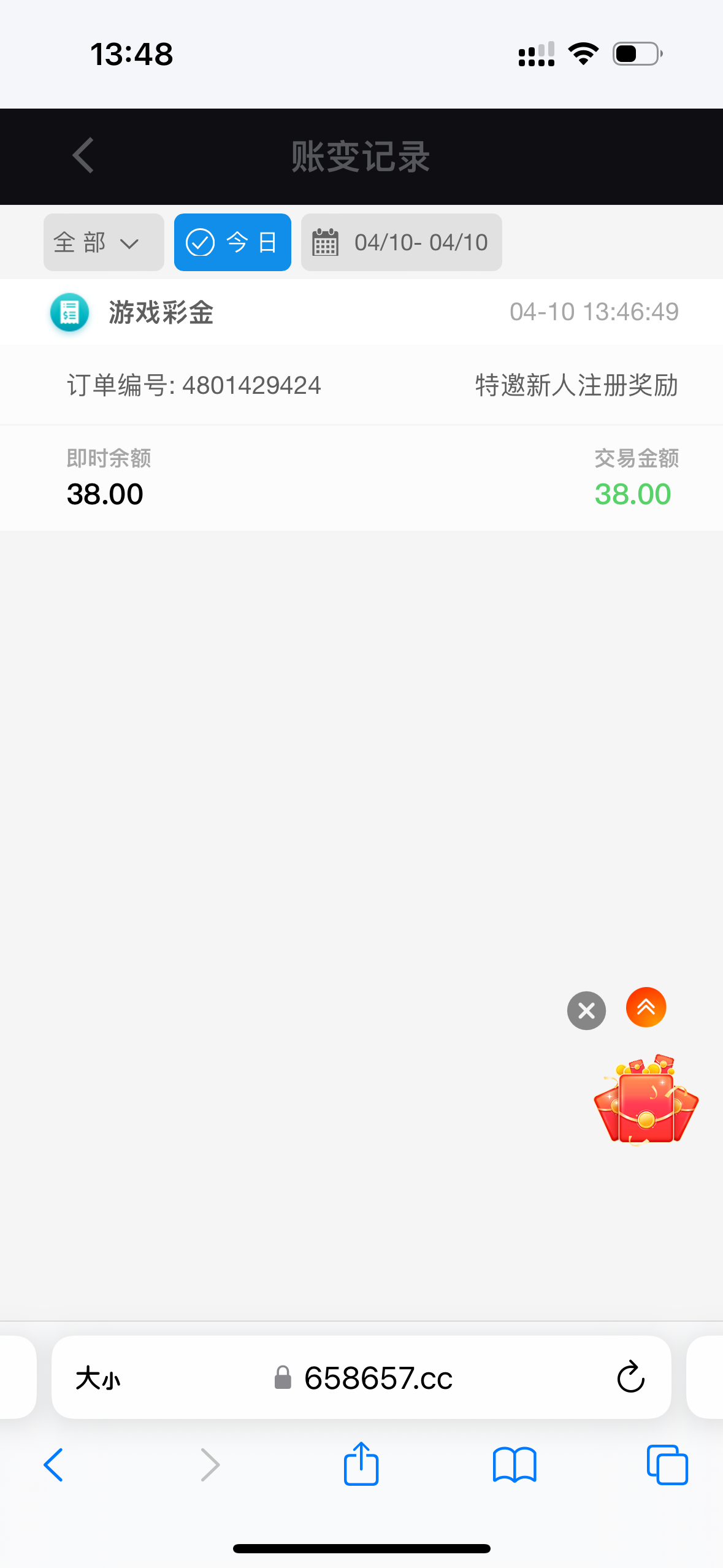
Task: Jump to top with orange arrow button
Action: pyautogui.click(x=646, y=1007)
